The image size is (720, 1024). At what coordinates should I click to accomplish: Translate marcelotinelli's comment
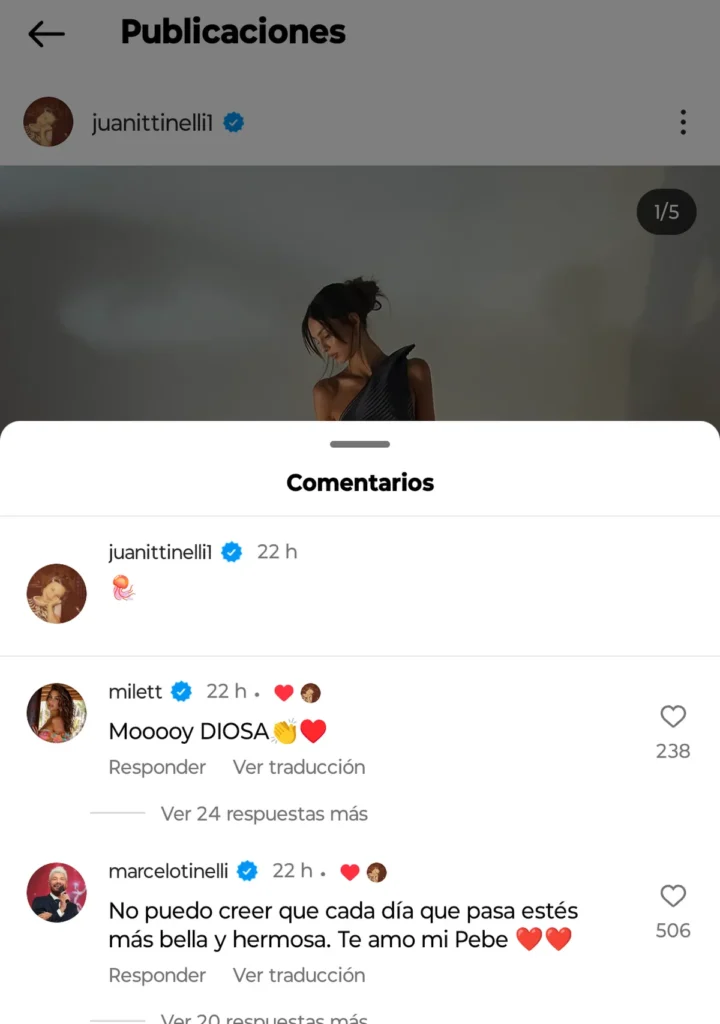click(x=299, y=975)
